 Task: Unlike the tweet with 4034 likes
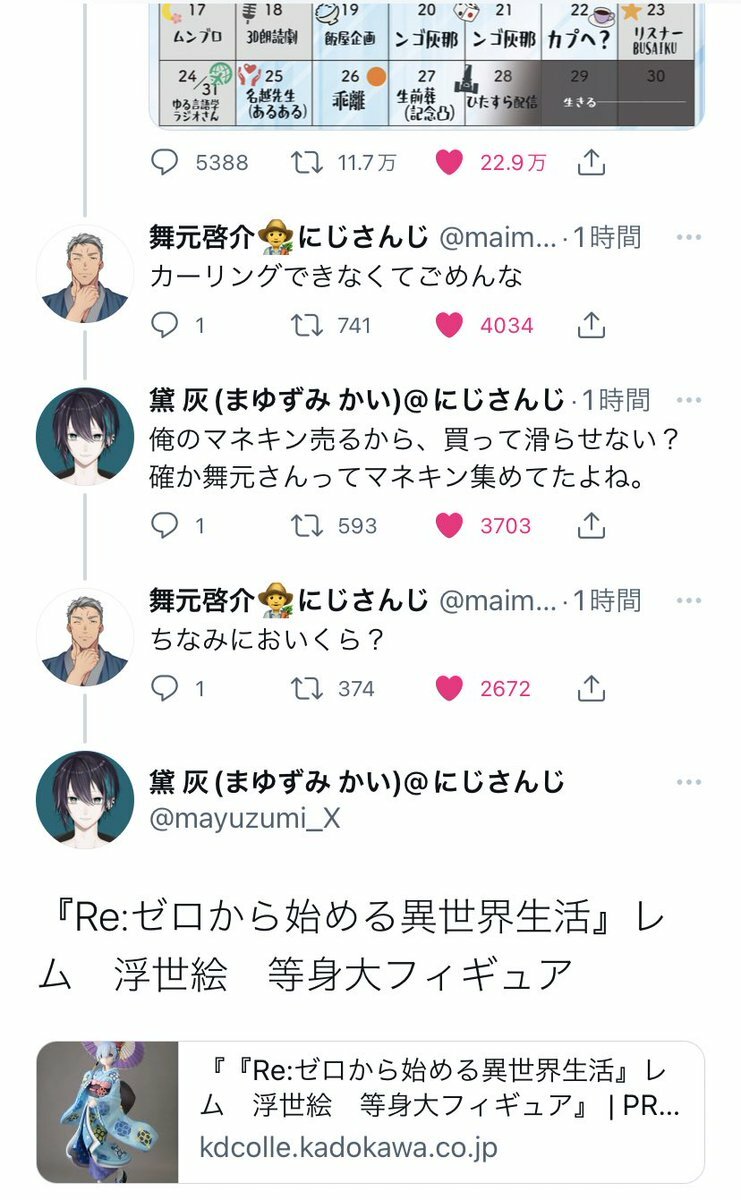click(451, 325)
